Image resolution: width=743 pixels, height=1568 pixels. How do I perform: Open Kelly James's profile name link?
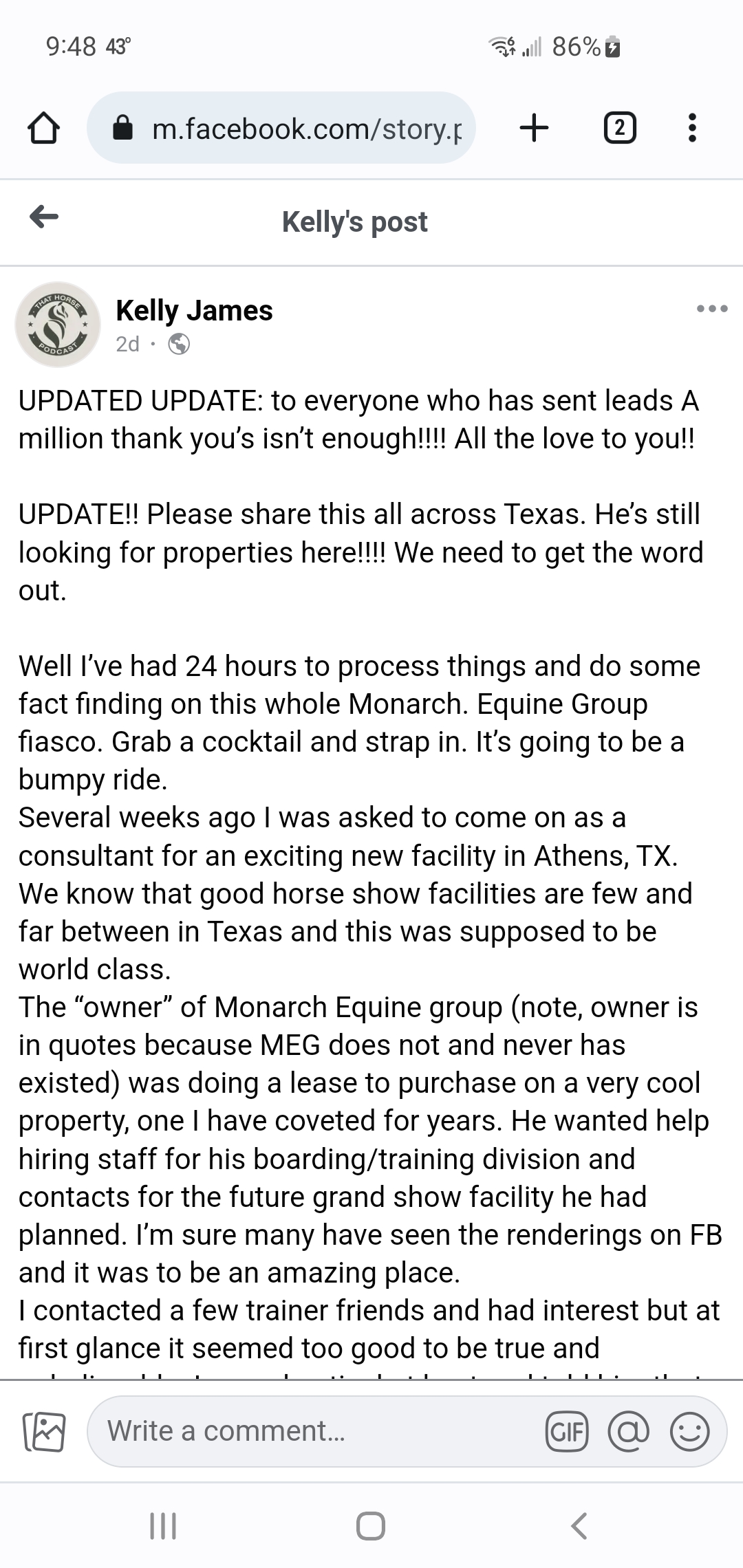coord(194,311)
